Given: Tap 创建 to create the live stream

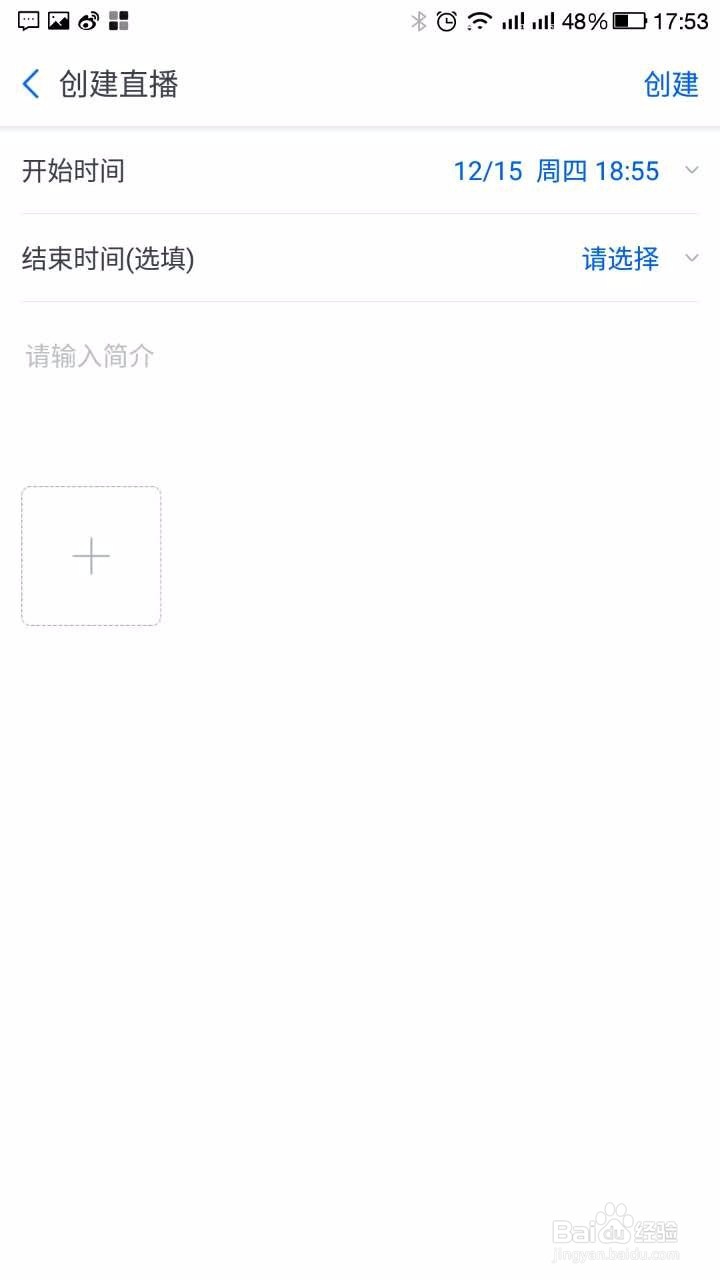Looking at the screenshot, I should pos(672,84).
